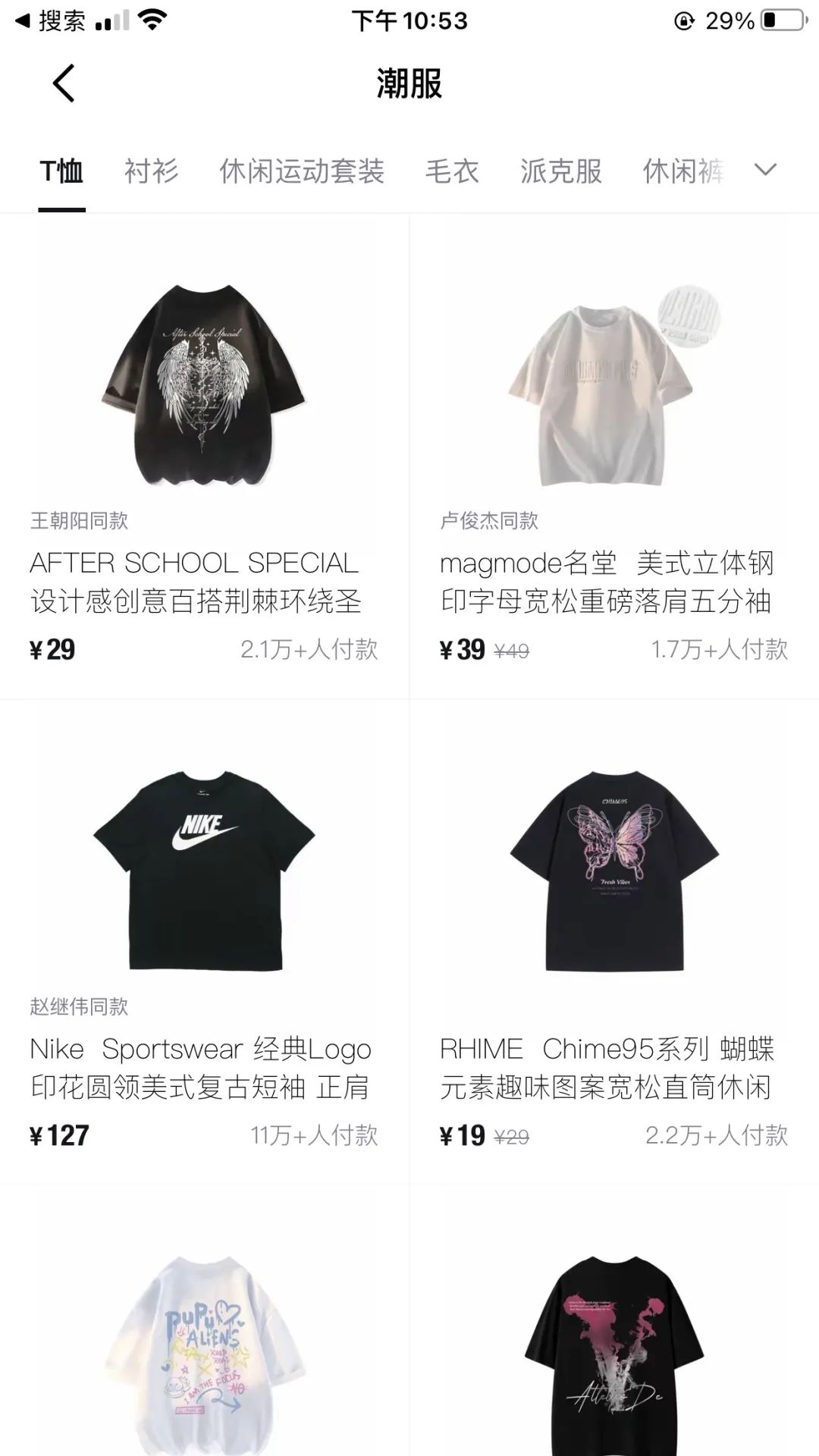
Task: Switch to the 休闲运动套装 tab
Action: 301,171
